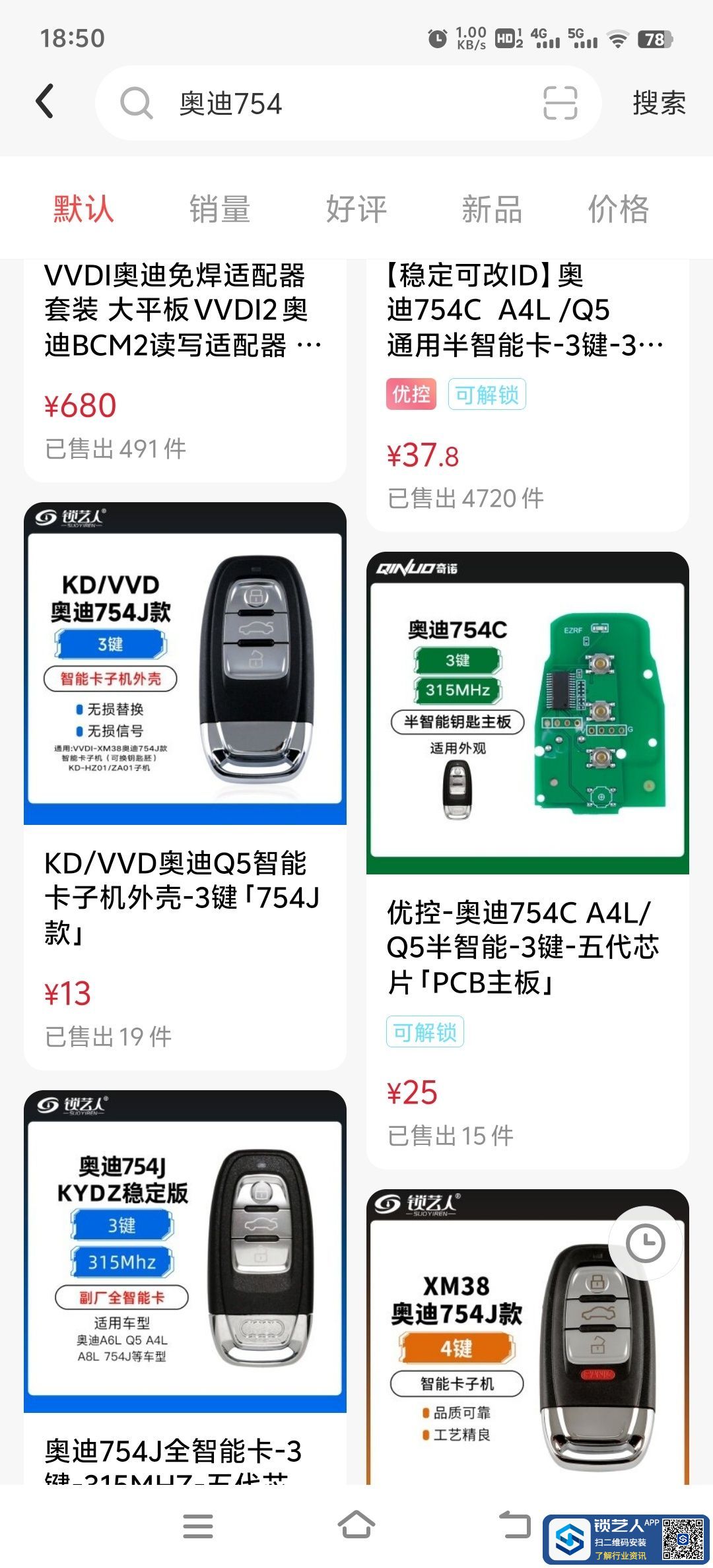Open the 奥迪754J全智能卡 KYDZ稳定版 product
713x1568 pixels.
[185, 1287]
